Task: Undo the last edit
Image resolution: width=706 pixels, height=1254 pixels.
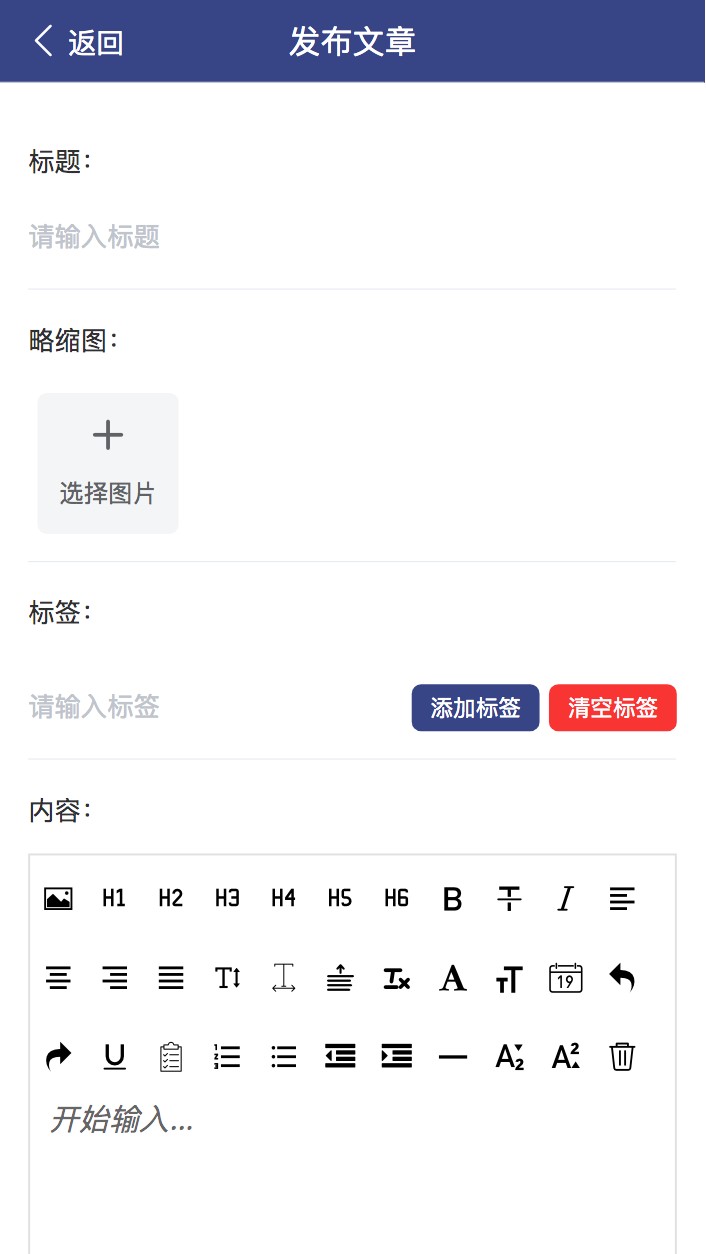Action: (x=622, y=978)
